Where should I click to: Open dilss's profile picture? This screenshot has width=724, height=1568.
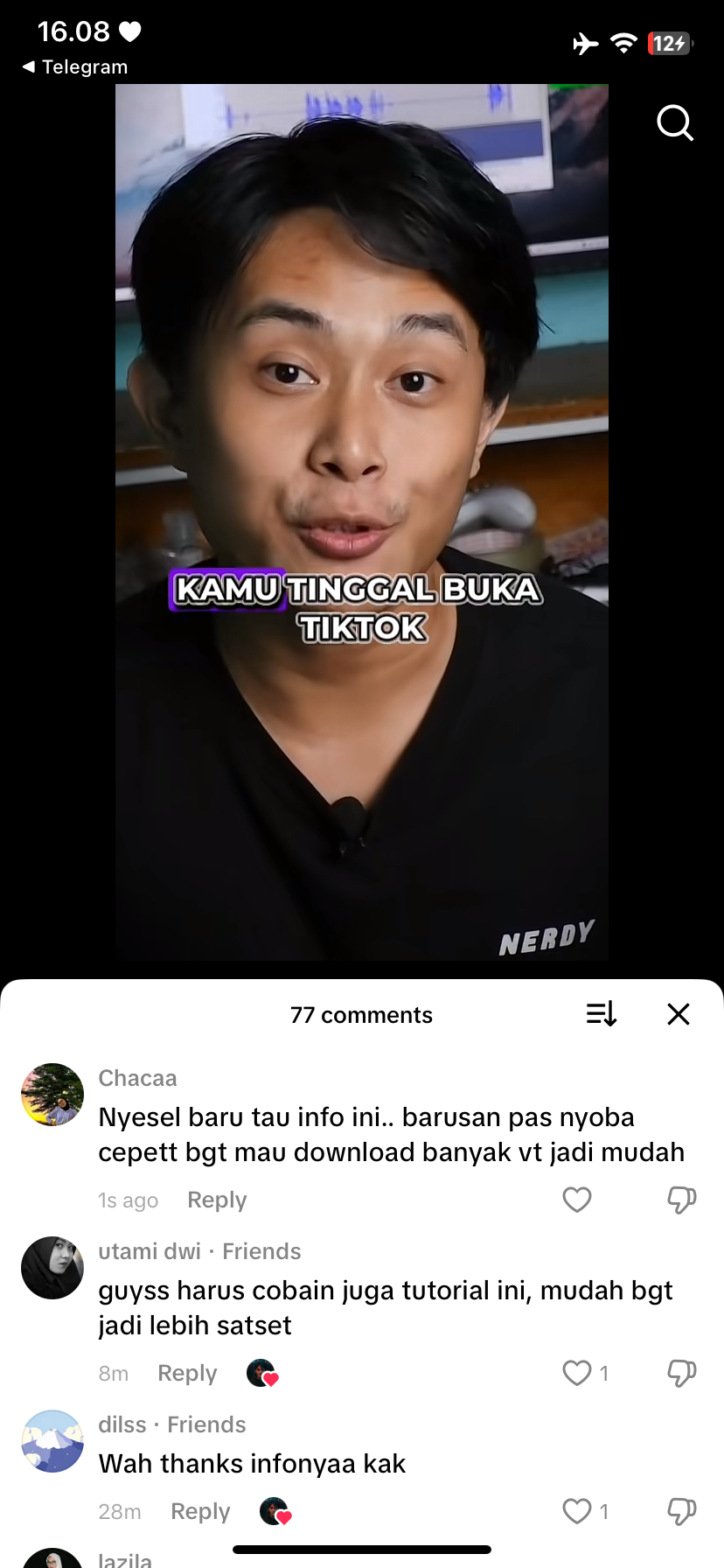[x=52, y=1441]
